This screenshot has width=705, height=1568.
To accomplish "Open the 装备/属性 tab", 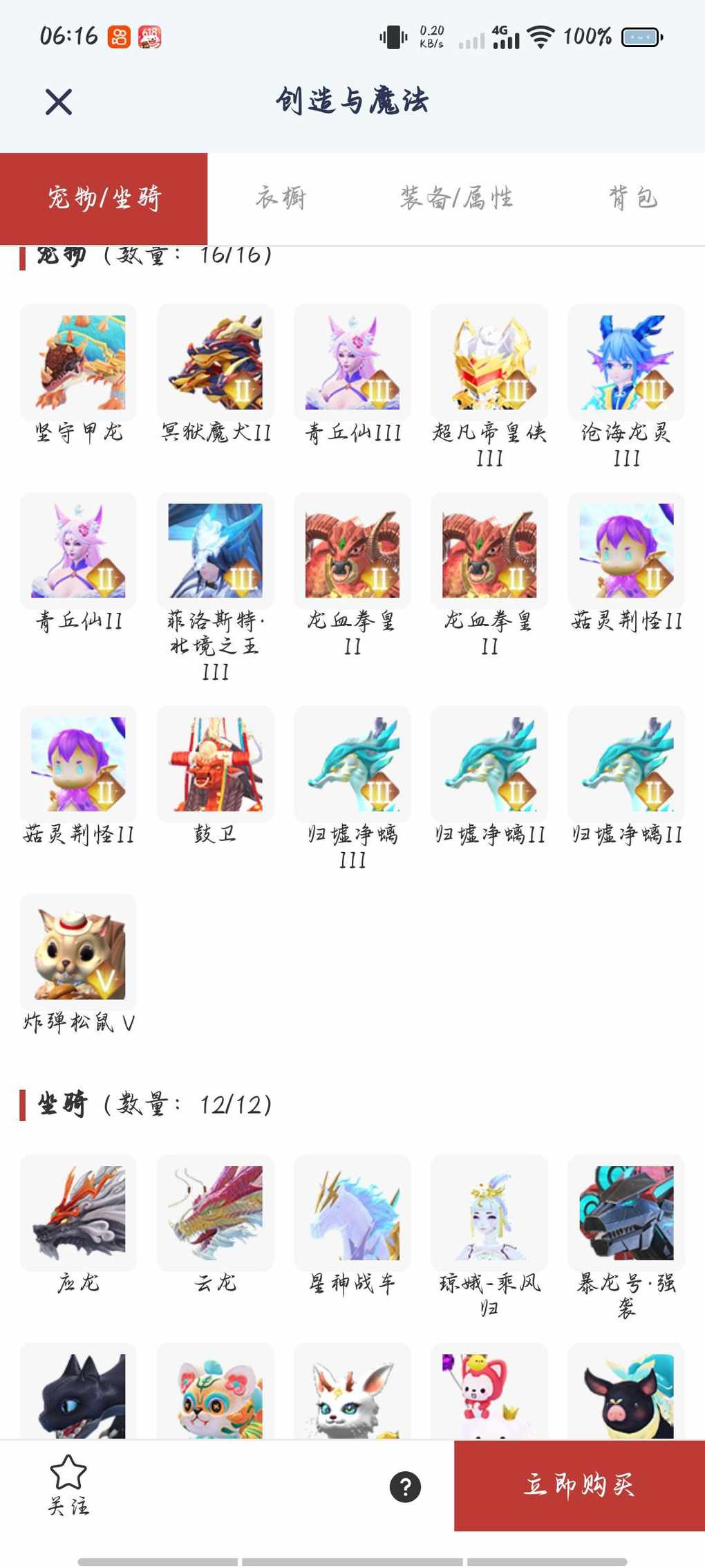I will pyautogui.click(x=456, y=198).
